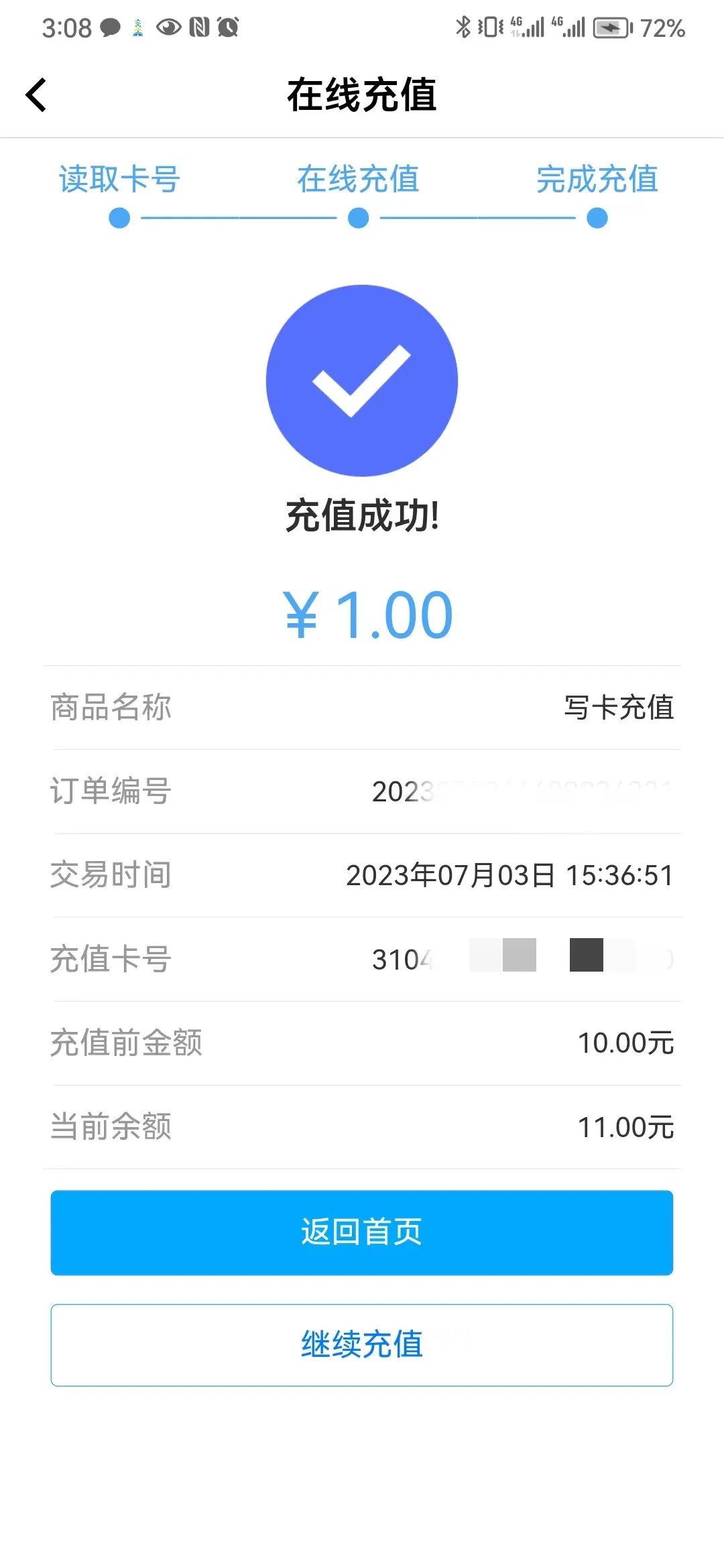Tap the vibrate mode status icon
Image resolution: width=724 pixels, height=1568 pixels.
tap(489, 28)
